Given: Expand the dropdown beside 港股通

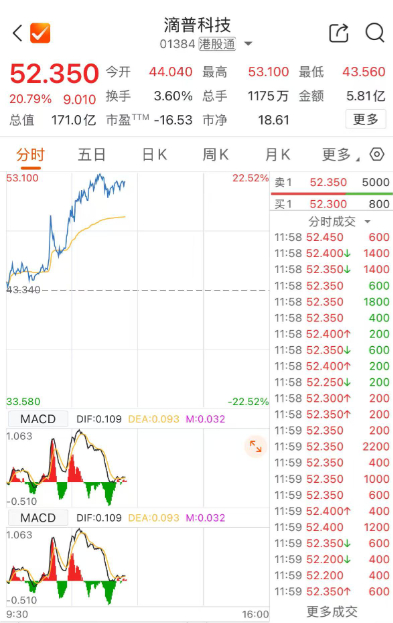Looking at the screenshot, I should point(248,44).
